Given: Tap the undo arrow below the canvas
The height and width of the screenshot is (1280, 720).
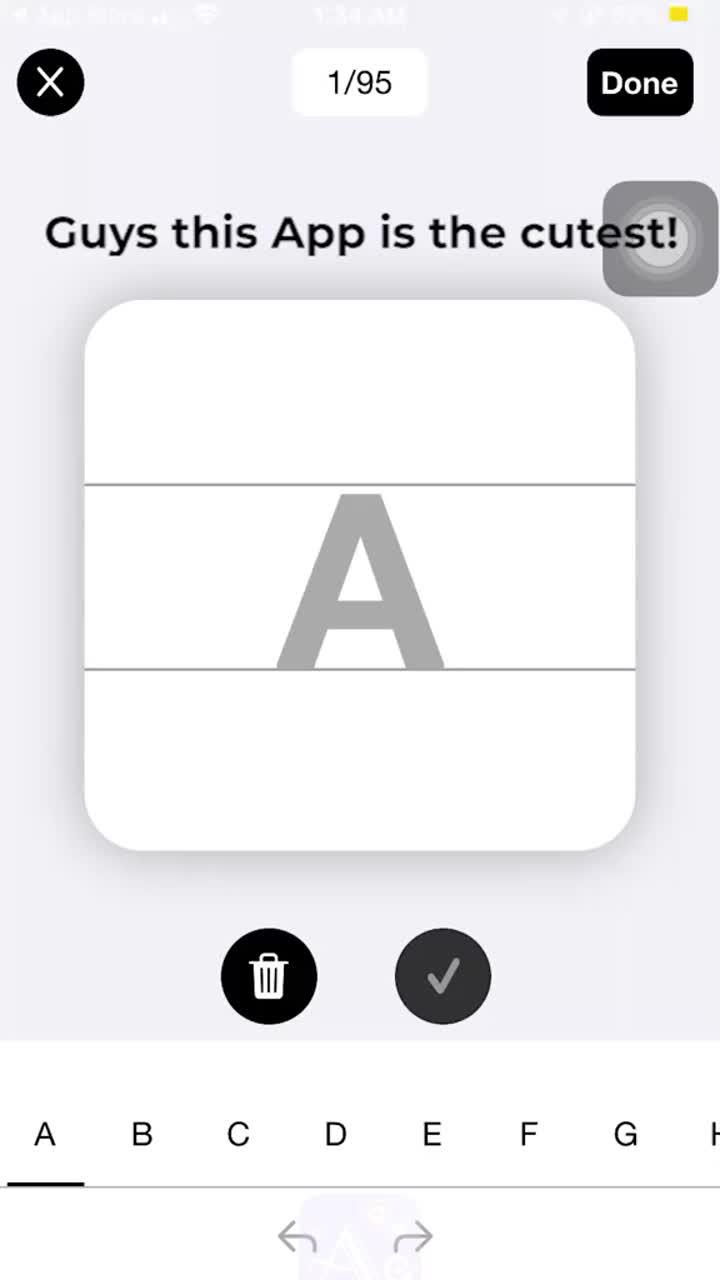Looking at the screenshot, I should (299, 1237).
